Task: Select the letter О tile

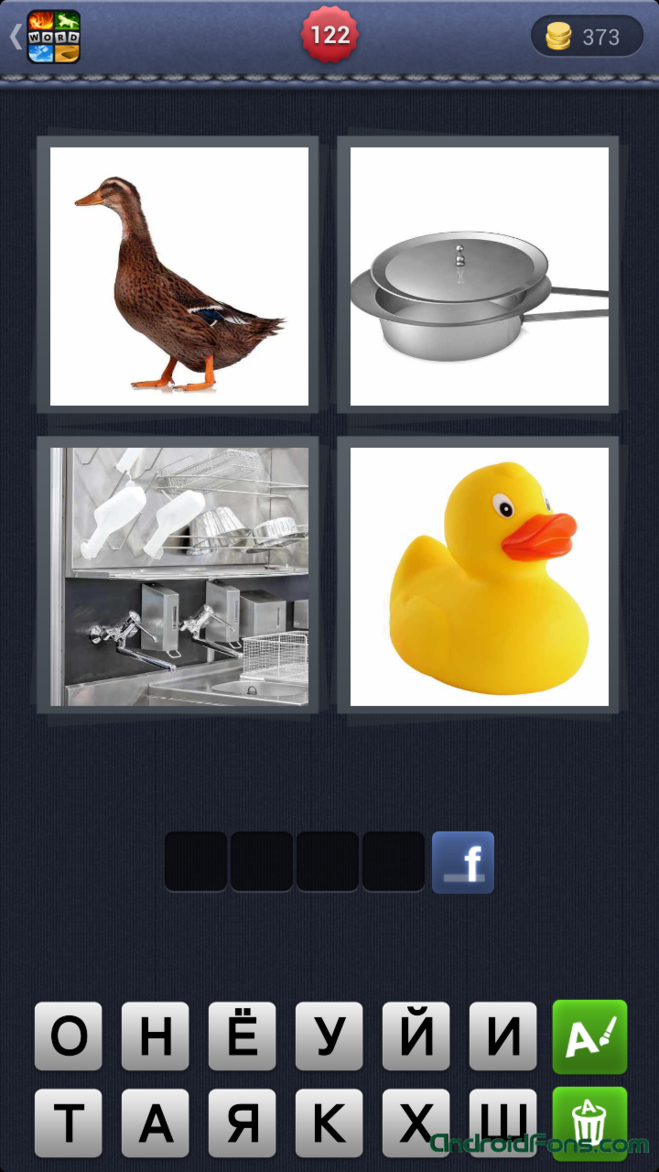Action: [68, 1036]
